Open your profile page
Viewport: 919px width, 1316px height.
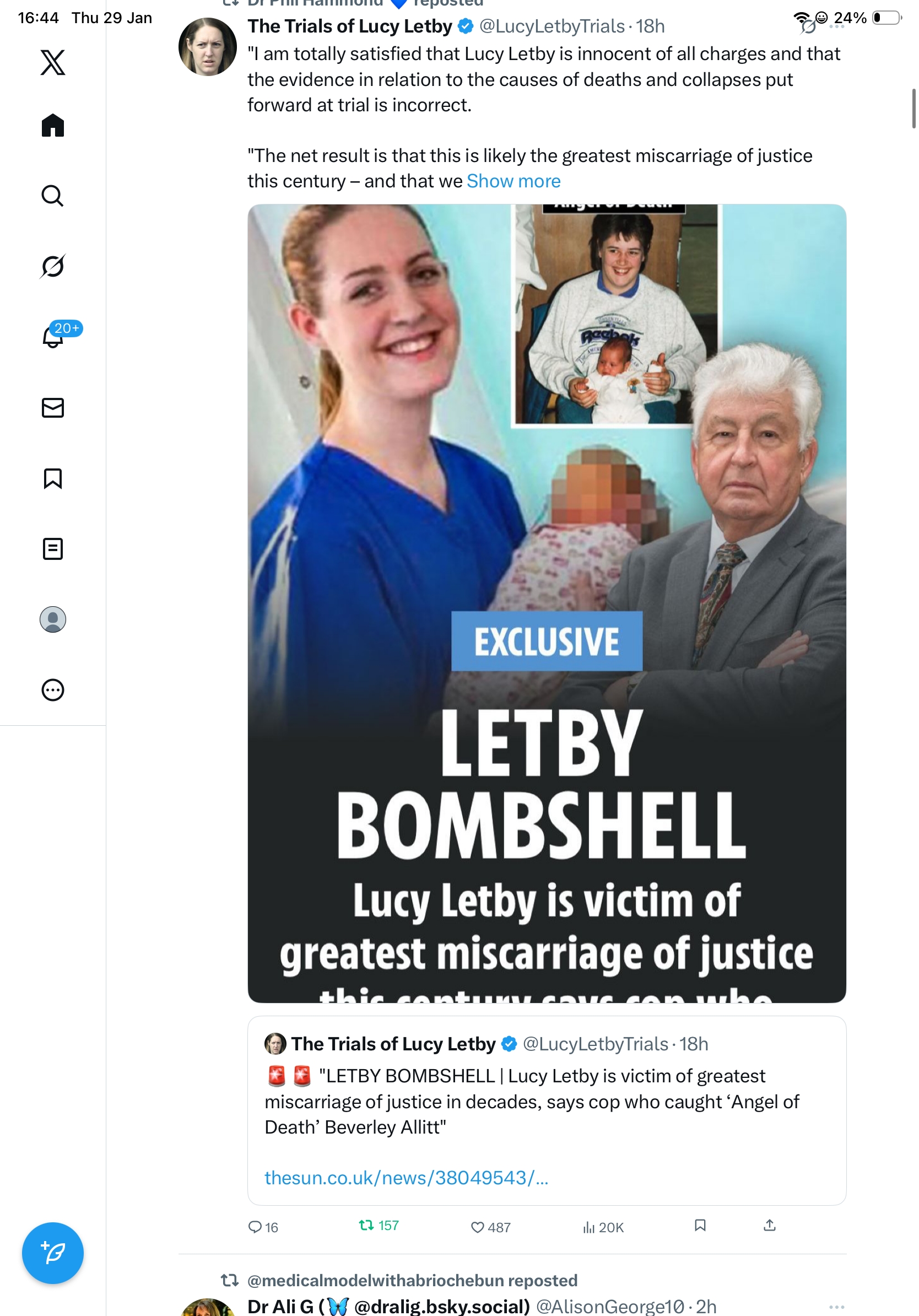[53, 619]
